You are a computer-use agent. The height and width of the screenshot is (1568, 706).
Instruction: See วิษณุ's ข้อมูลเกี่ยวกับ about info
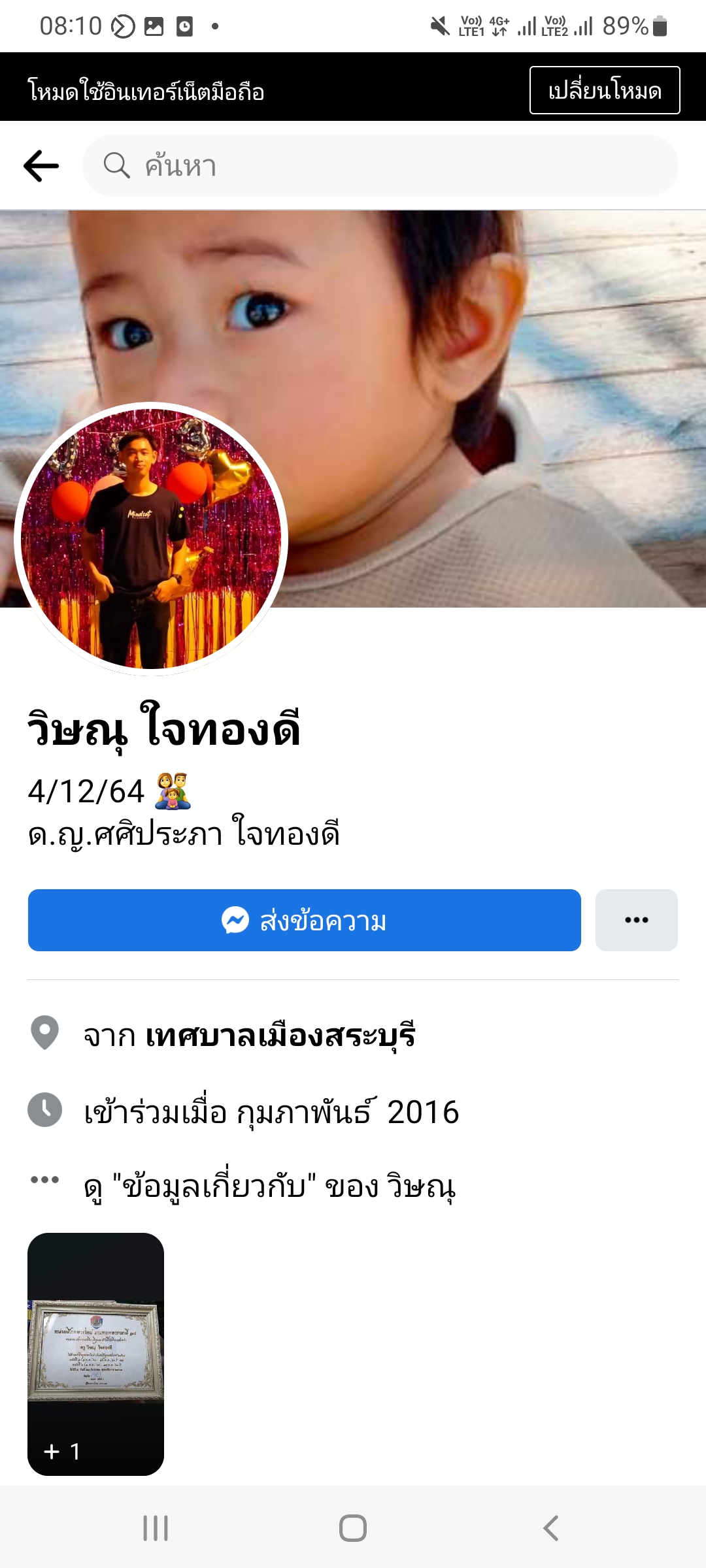[x=269, y=1186]
